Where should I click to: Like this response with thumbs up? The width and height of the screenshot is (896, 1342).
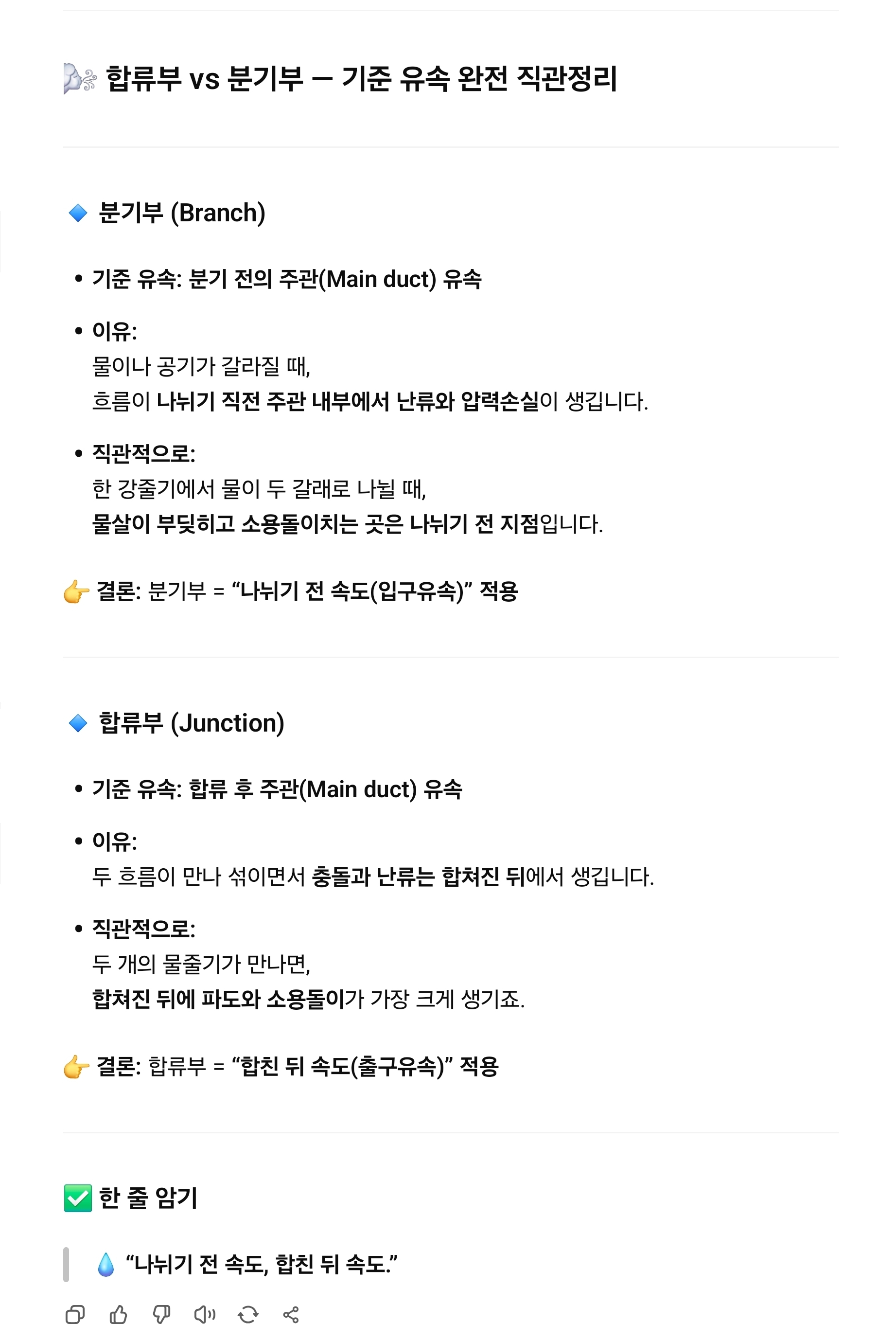tap(118, 1315)
